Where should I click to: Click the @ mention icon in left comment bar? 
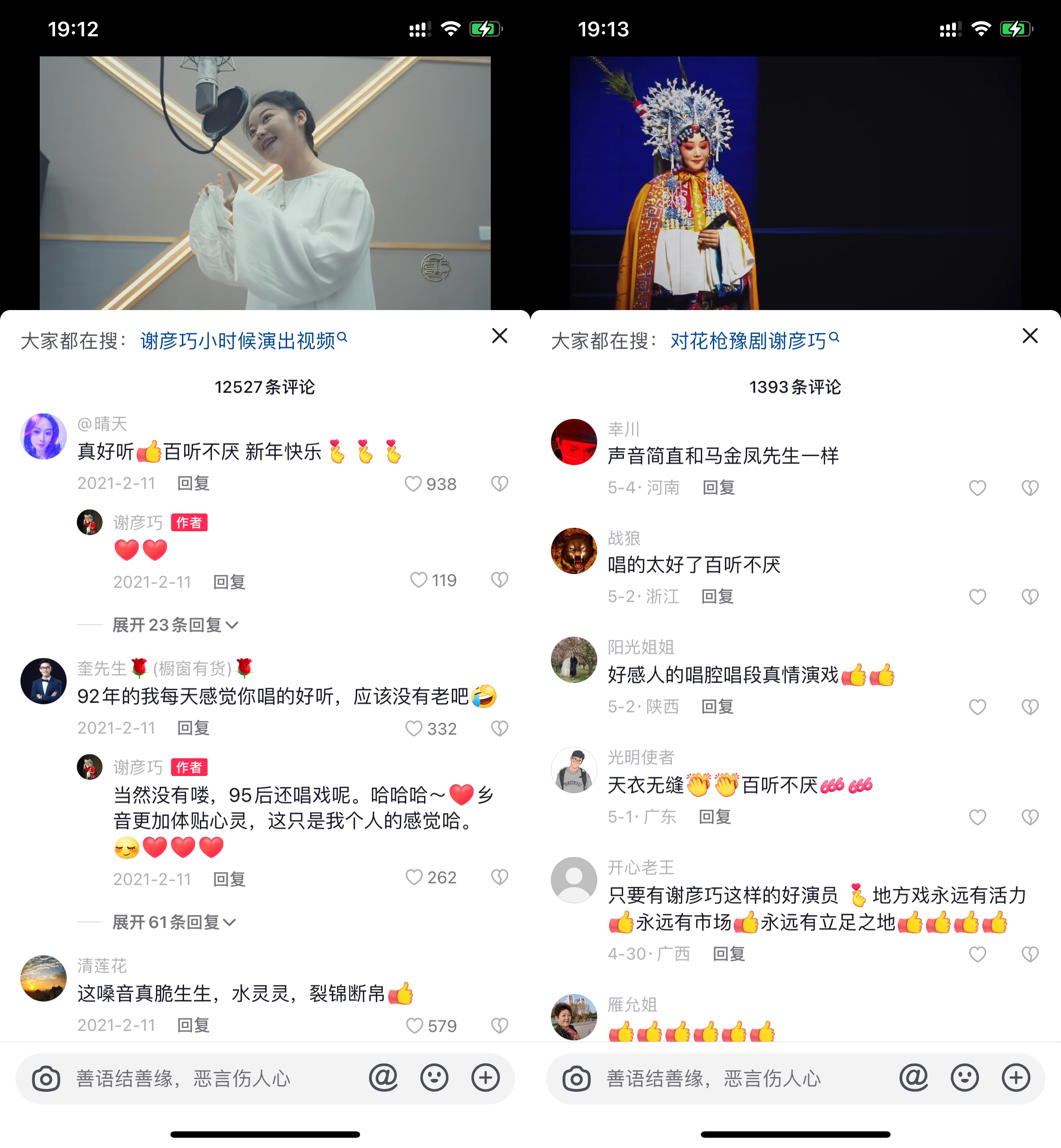[384, 1078]
